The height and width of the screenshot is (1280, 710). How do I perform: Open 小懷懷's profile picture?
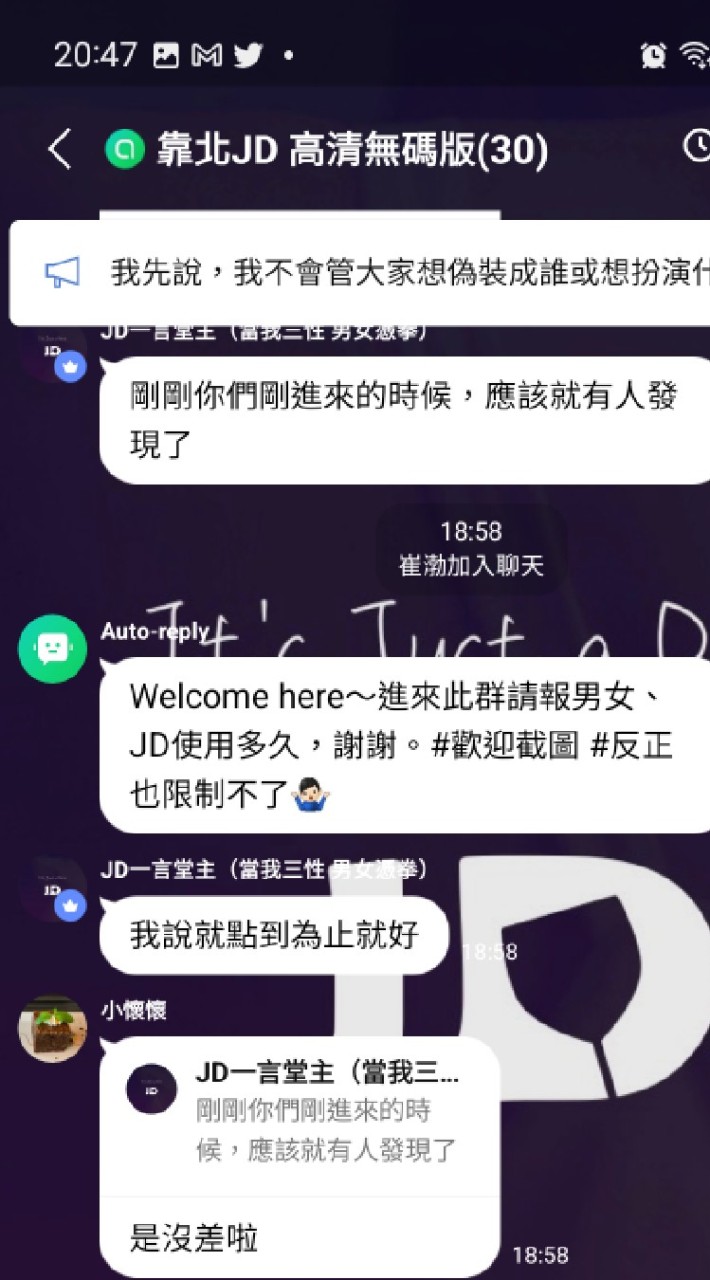[52, 1028]
